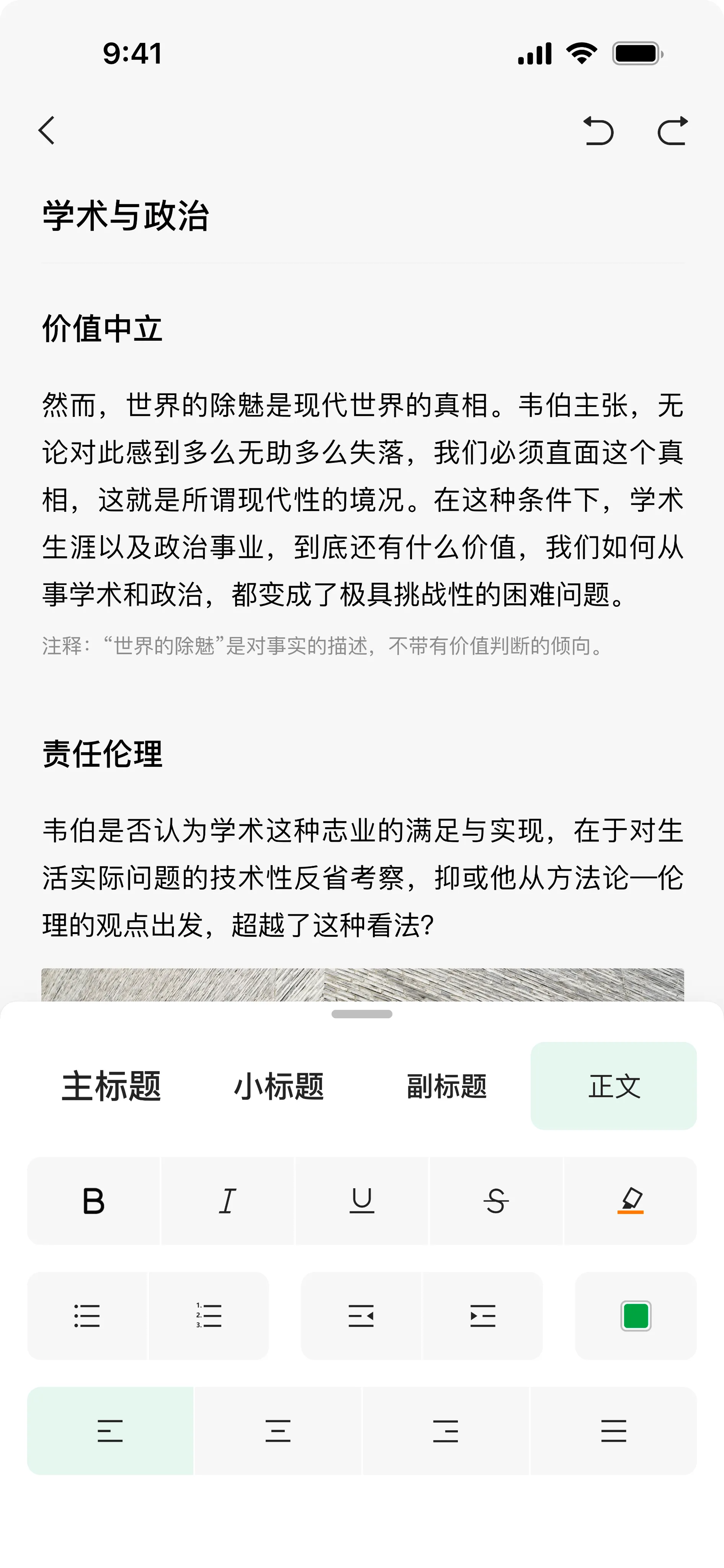Apply the 小标题 heading style
Image resolution: width=724 pixels, height=1568 pixels.
tap(279, 1086)
